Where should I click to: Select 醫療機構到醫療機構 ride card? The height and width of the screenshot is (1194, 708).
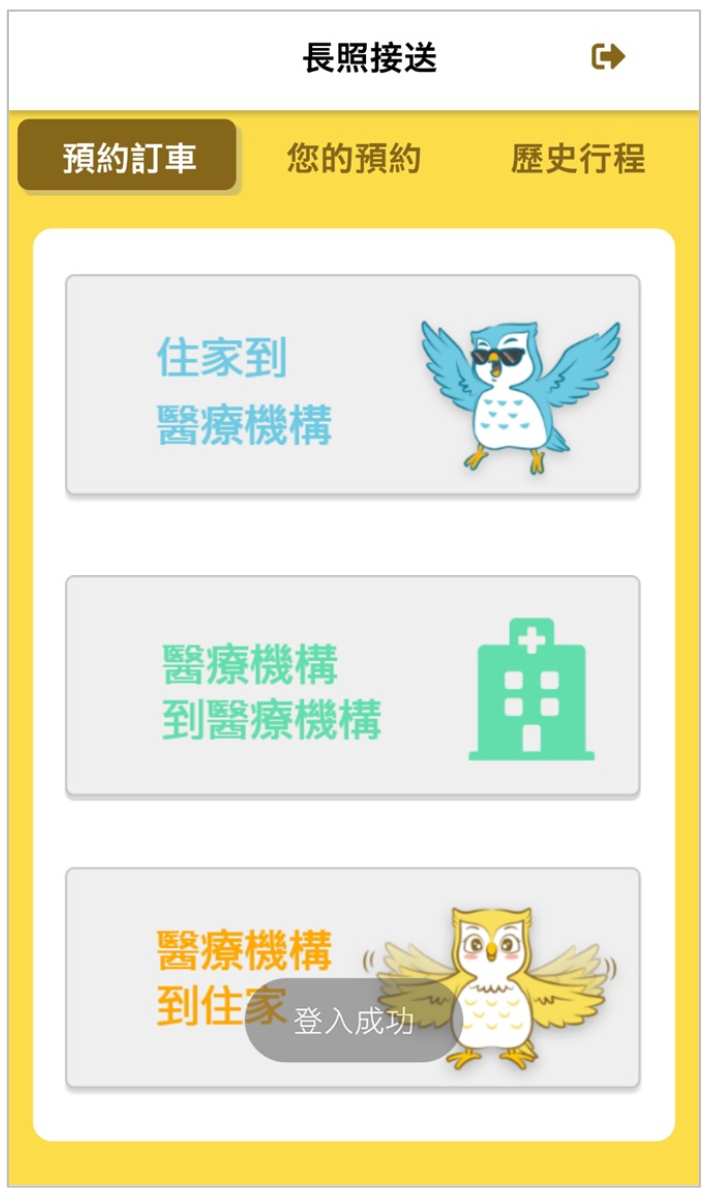352,686
